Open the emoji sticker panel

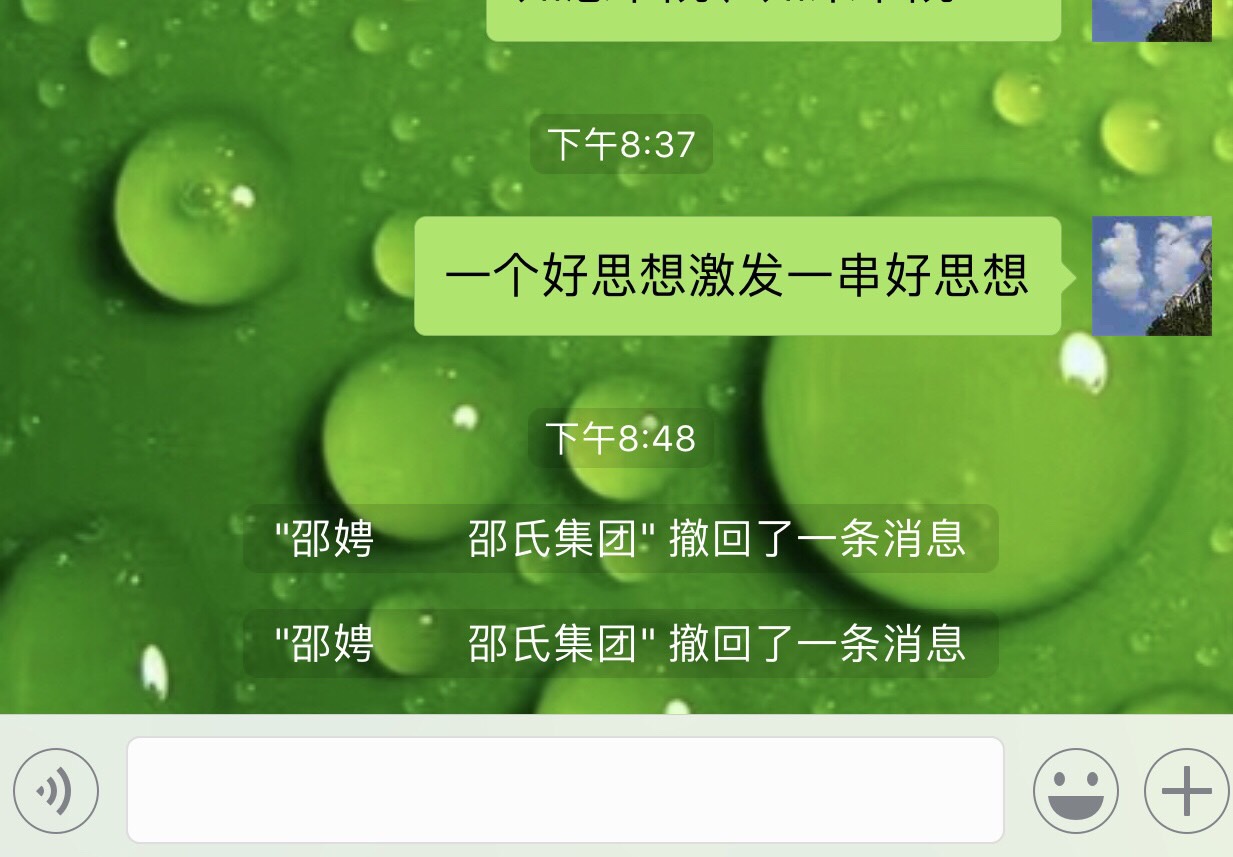pyautogui.click(x=1075, y=791)
